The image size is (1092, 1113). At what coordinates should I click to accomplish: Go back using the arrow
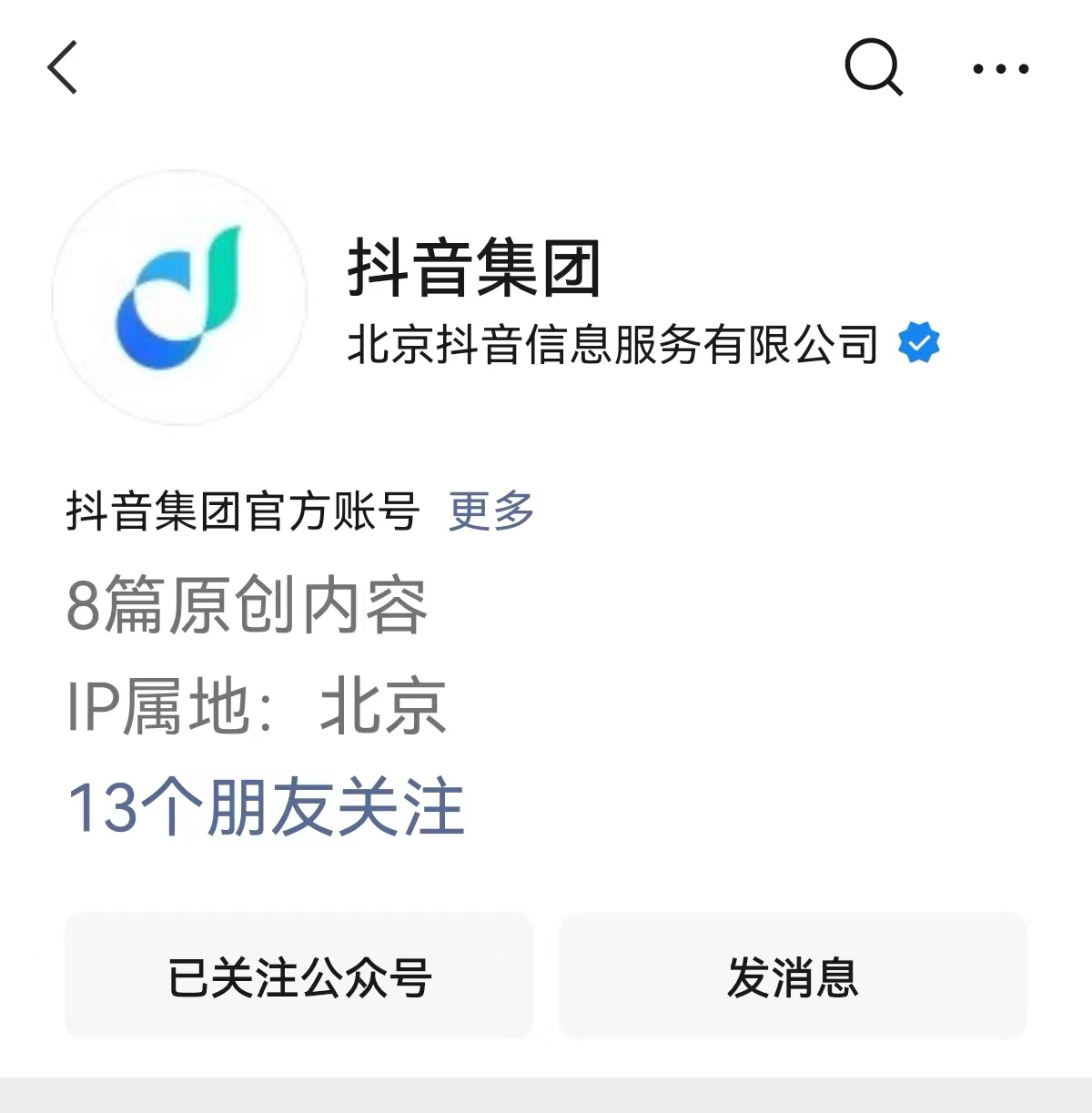(x=63, y=67)
